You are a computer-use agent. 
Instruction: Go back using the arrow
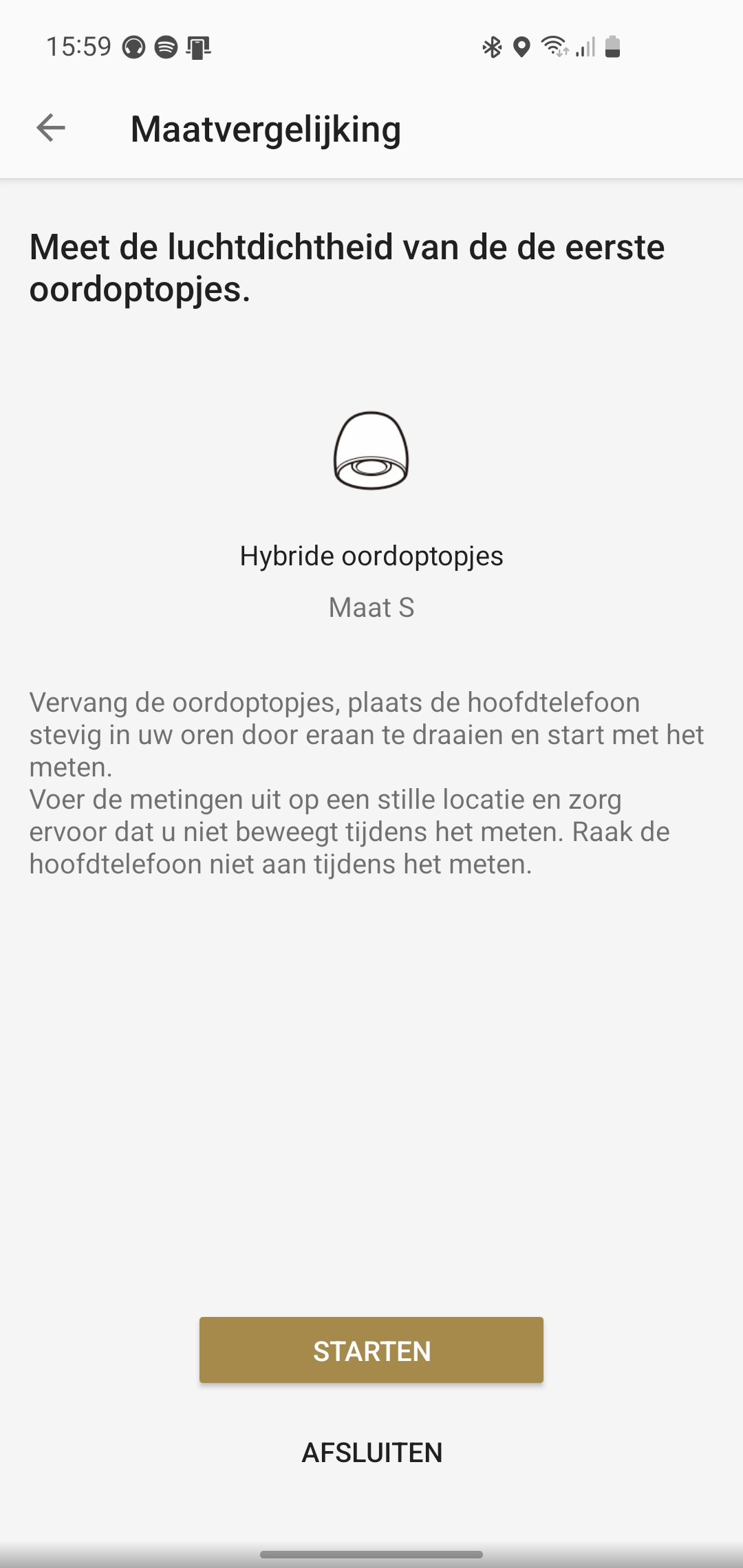tap(51, 129)
